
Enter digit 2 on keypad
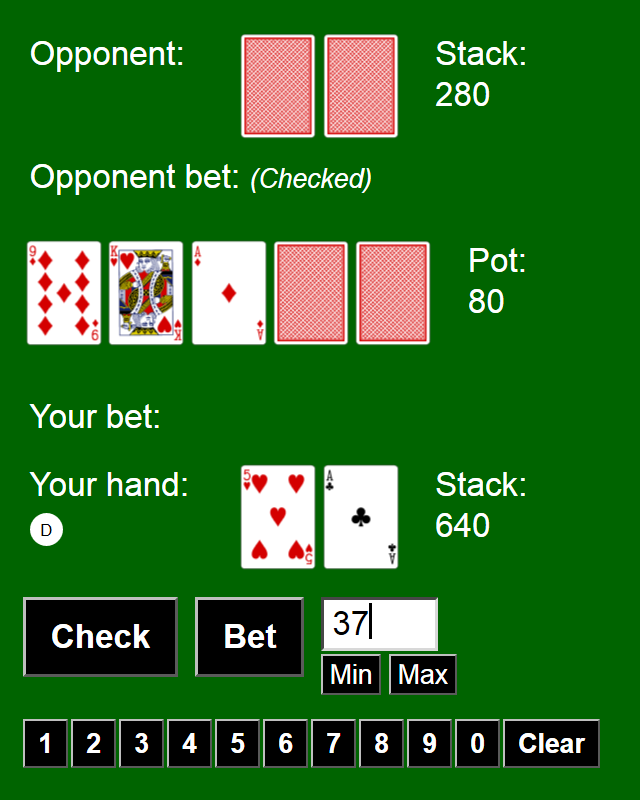(x=93, y=744)
